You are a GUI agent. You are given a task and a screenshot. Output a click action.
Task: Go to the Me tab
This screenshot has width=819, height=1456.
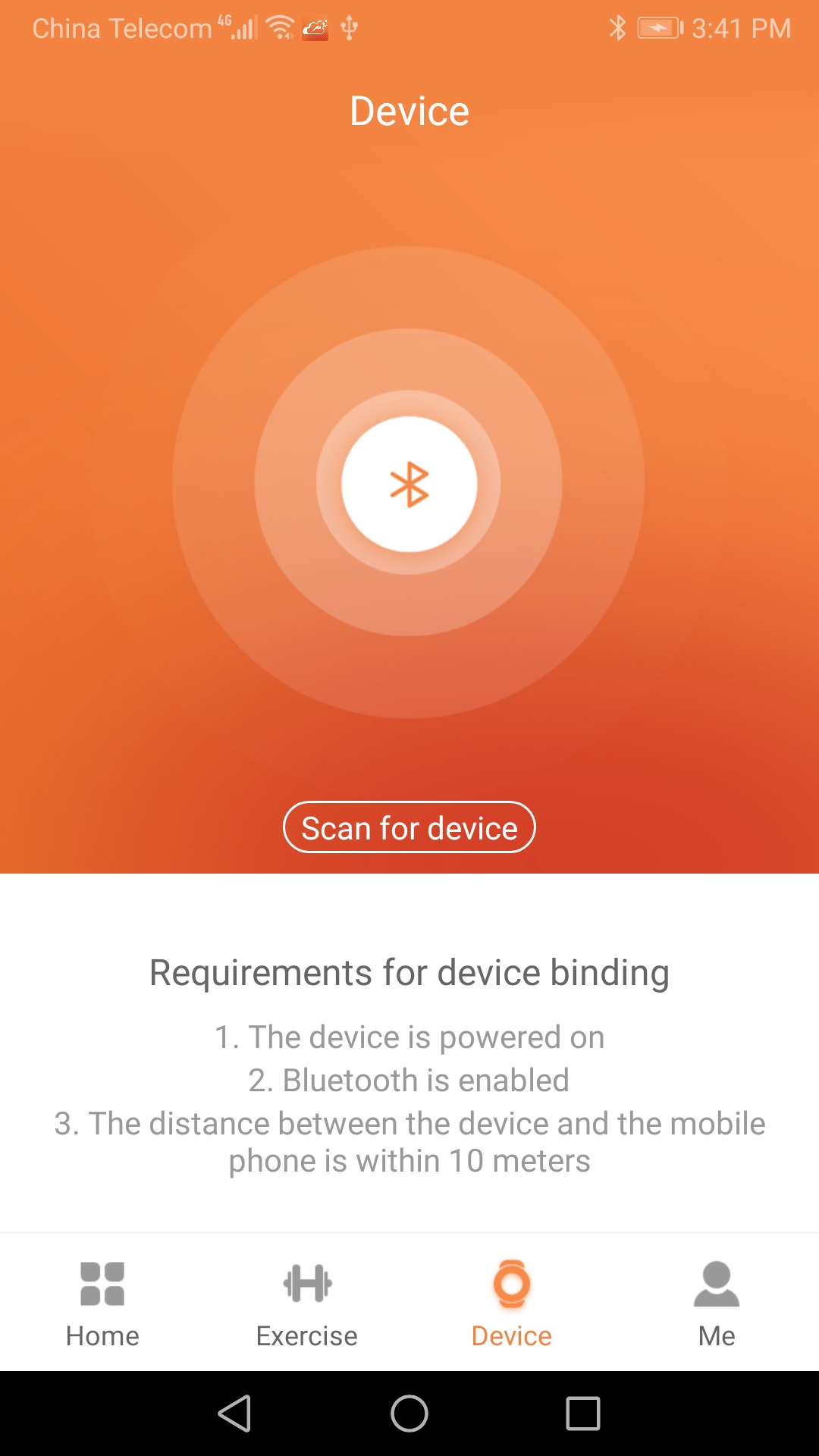tap(717, 1303)
